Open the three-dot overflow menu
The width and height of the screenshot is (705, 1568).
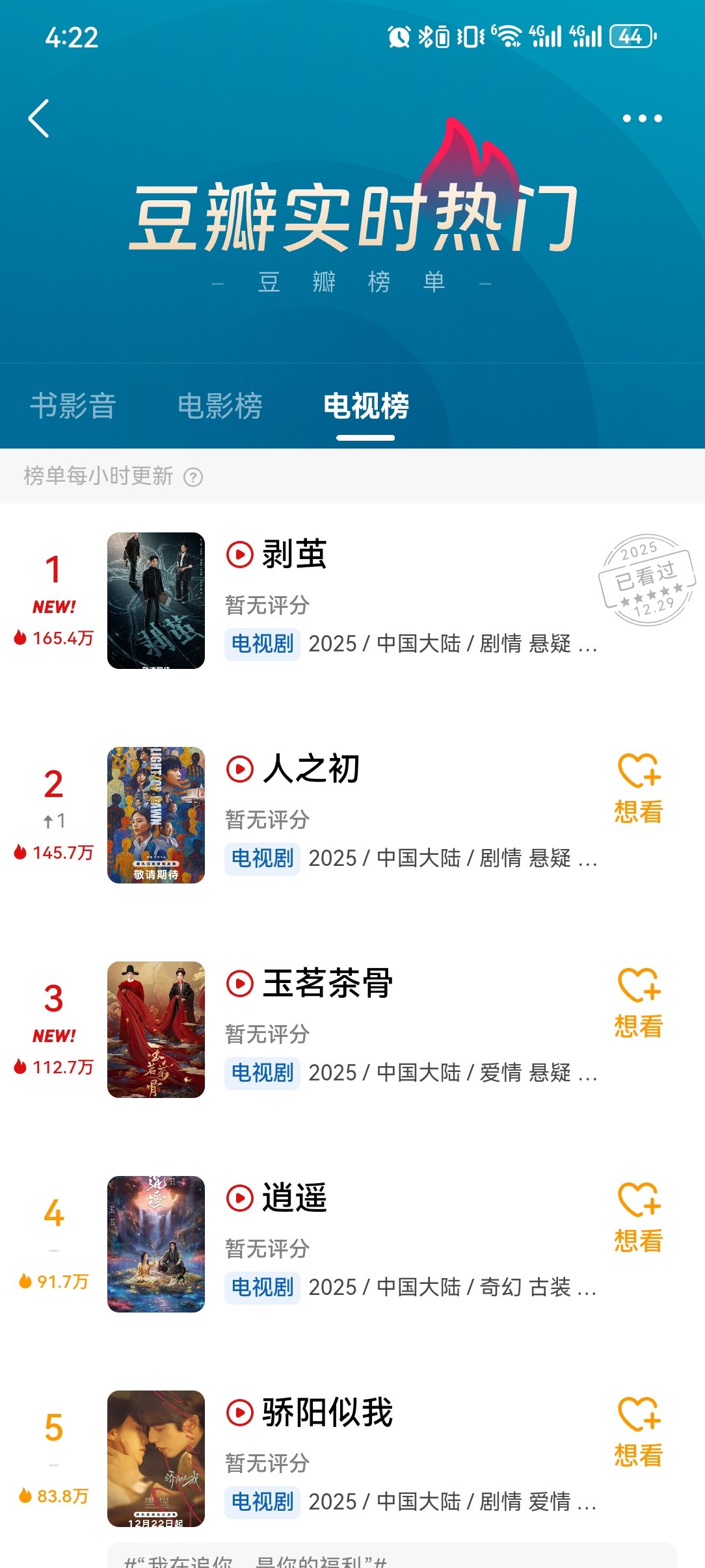642,118
